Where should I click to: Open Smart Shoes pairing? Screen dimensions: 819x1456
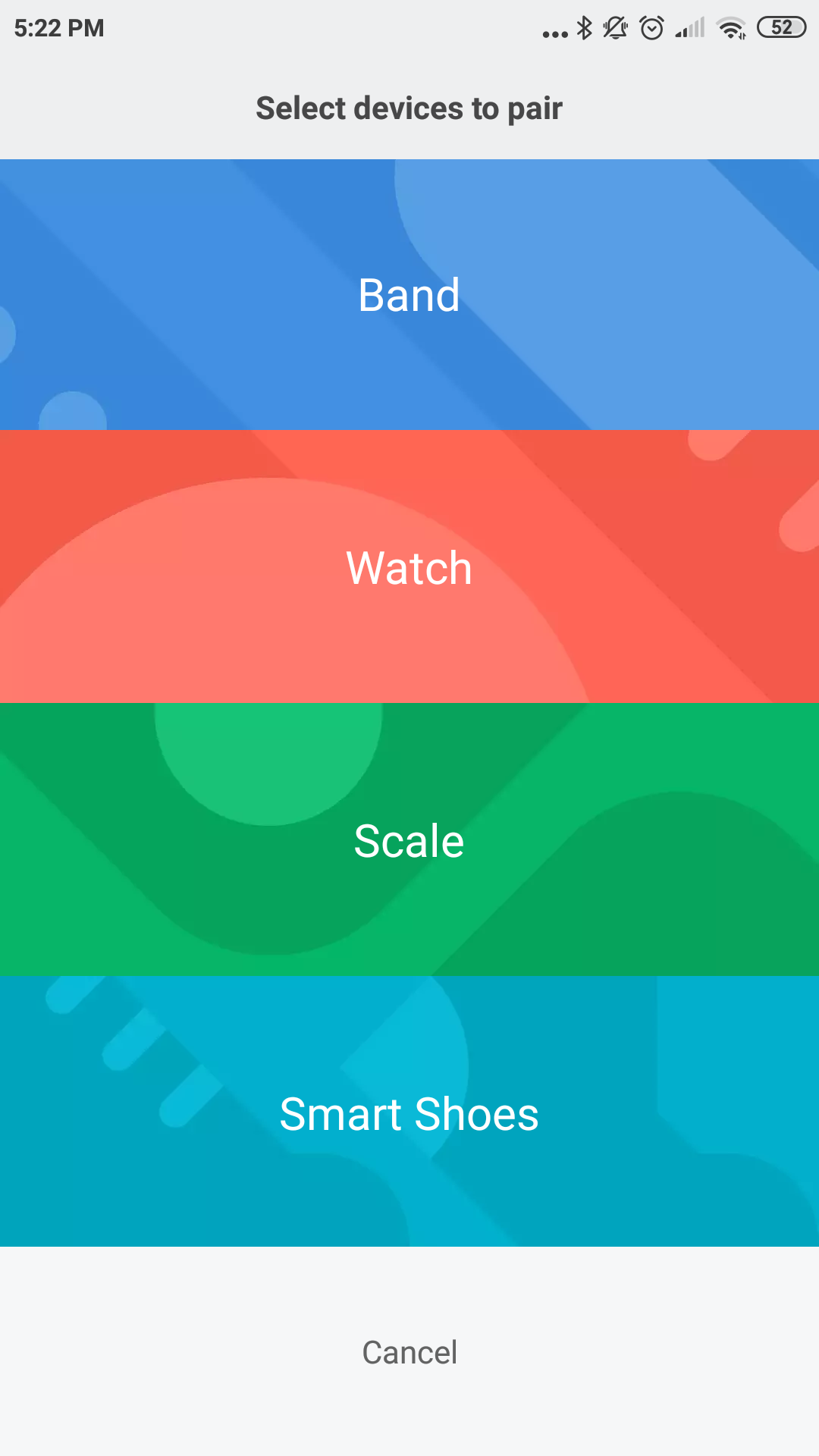tap(409, 1113)
